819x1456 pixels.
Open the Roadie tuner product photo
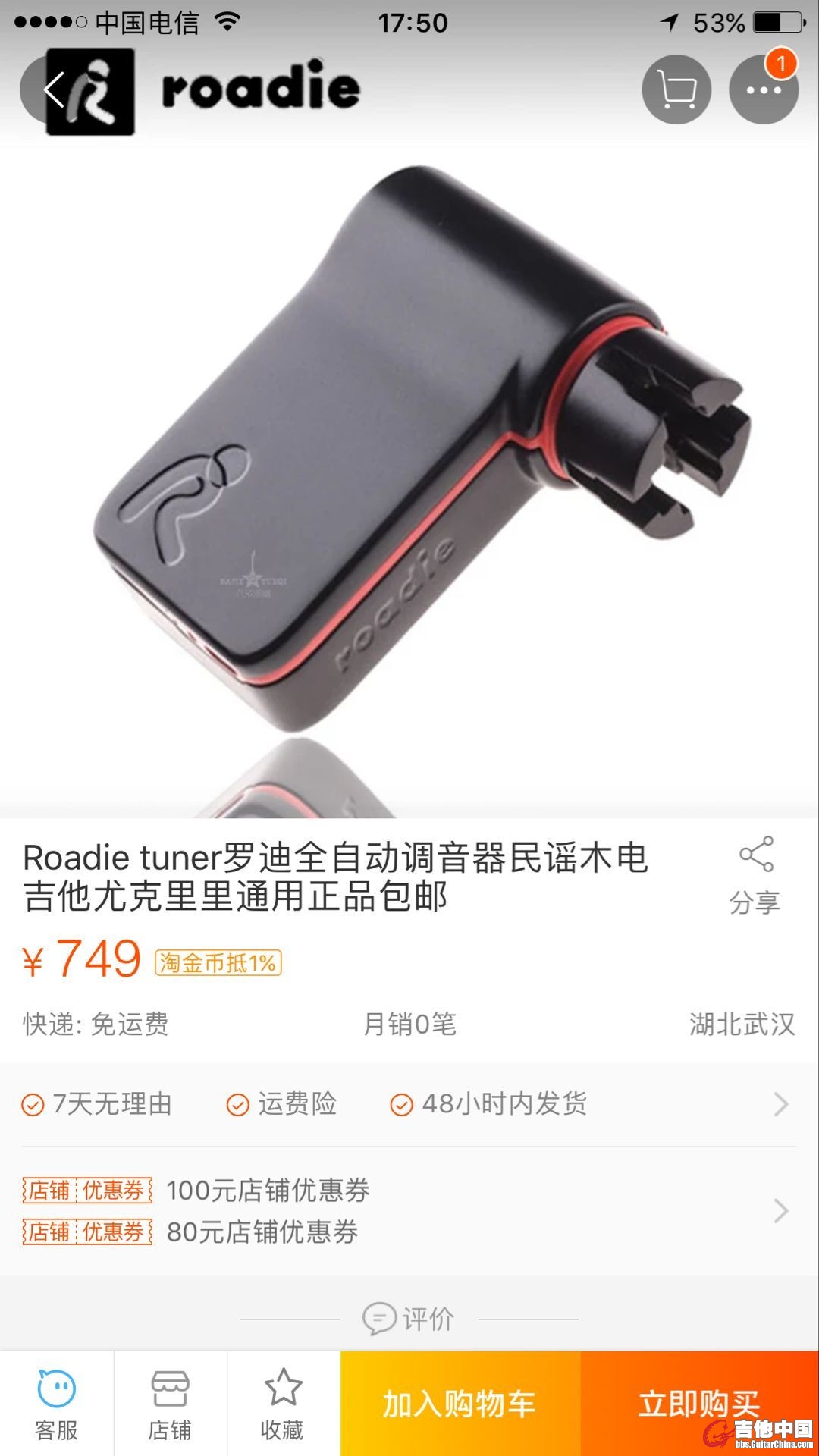409,455
